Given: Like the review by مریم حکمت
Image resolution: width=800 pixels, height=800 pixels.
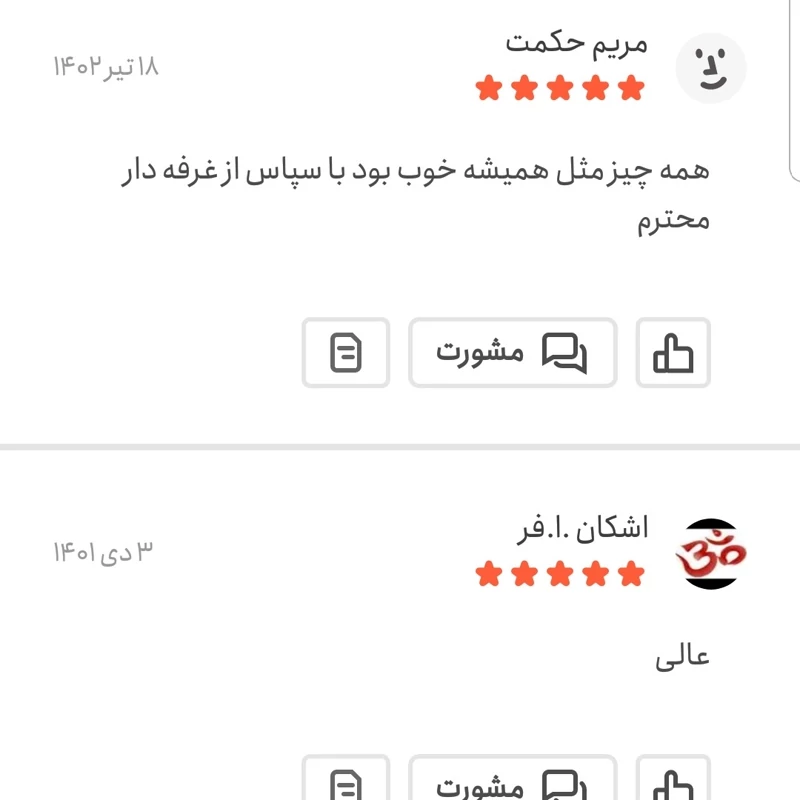Looking at the screenshot, I should click(673, 353).
